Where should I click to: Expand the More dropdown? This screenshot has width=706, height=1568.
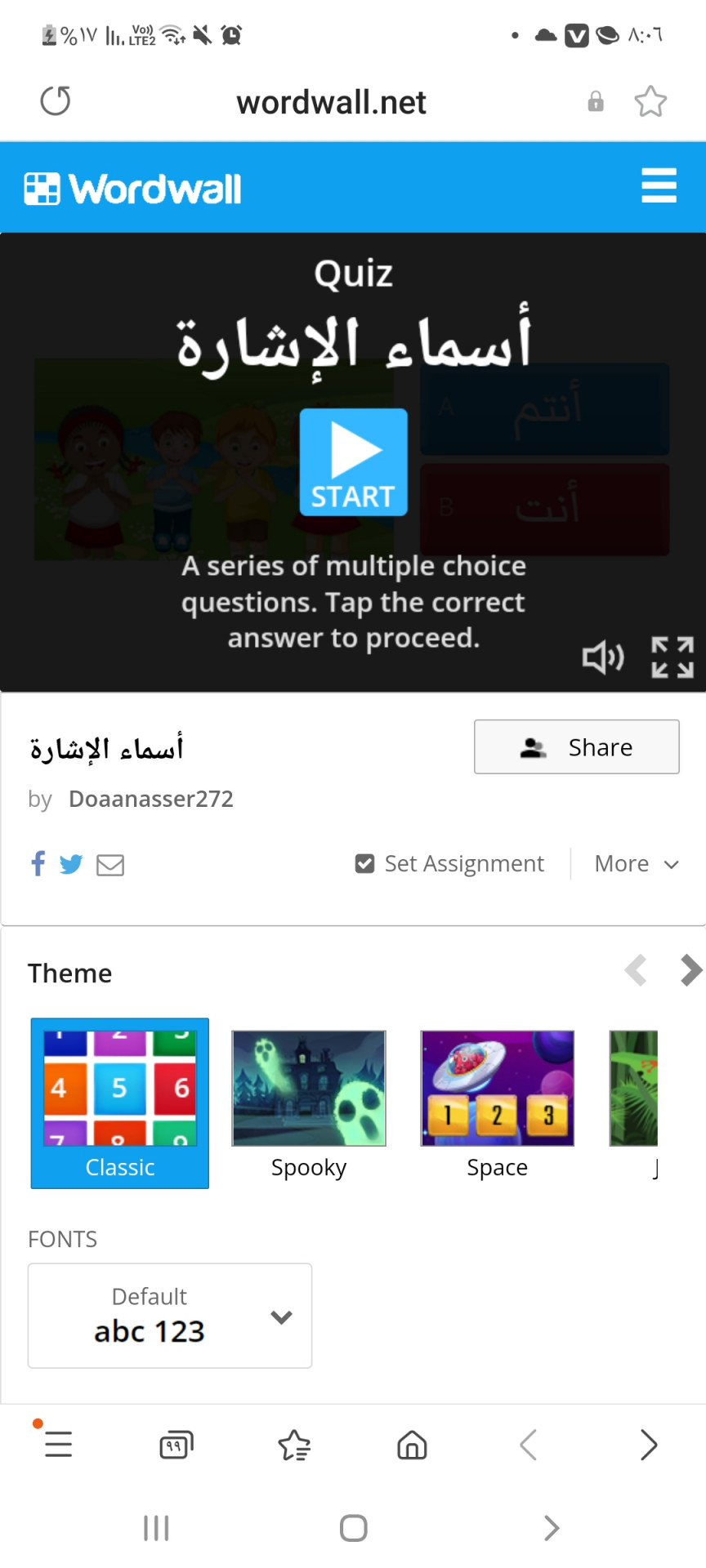click(636, 864)
